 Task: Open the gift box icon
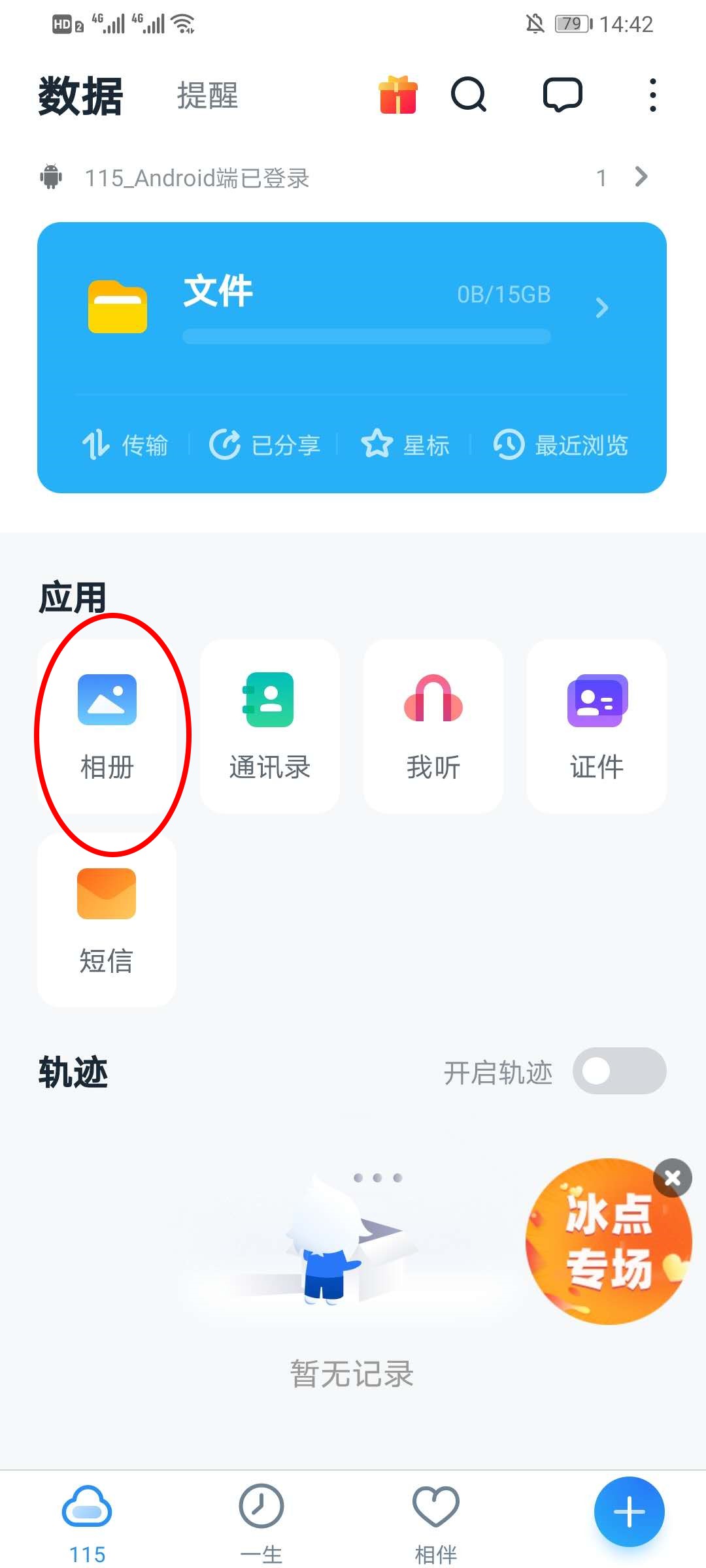(397, 95)
